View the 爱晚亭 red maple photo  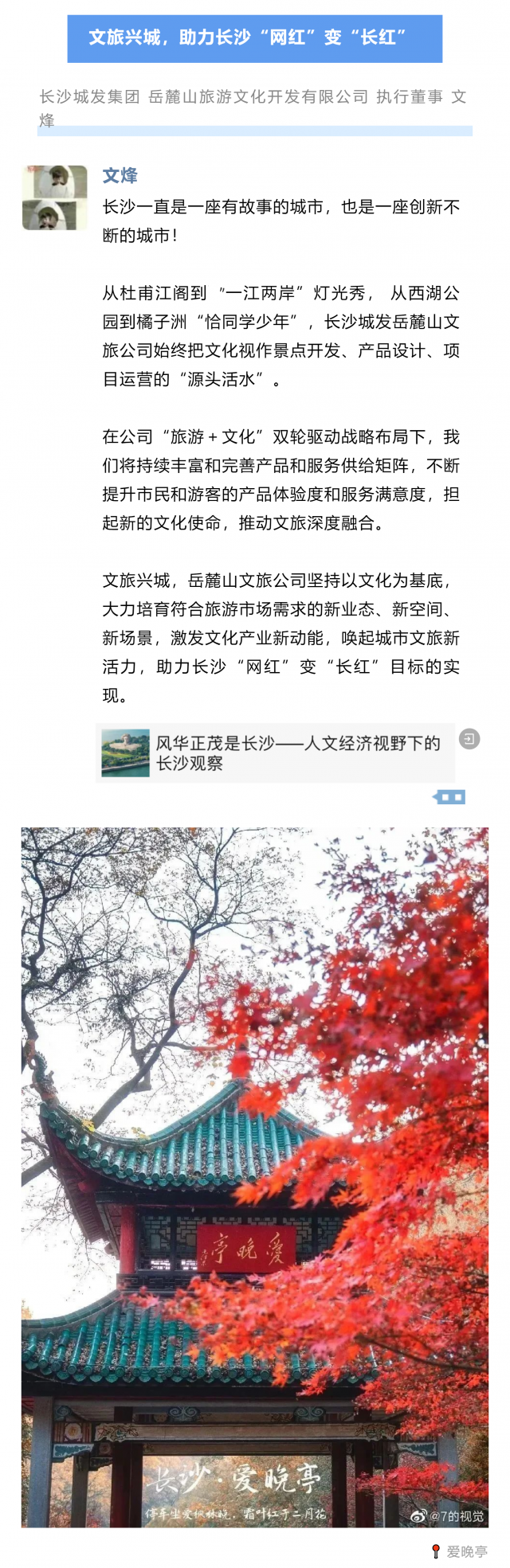[255, 1177]
